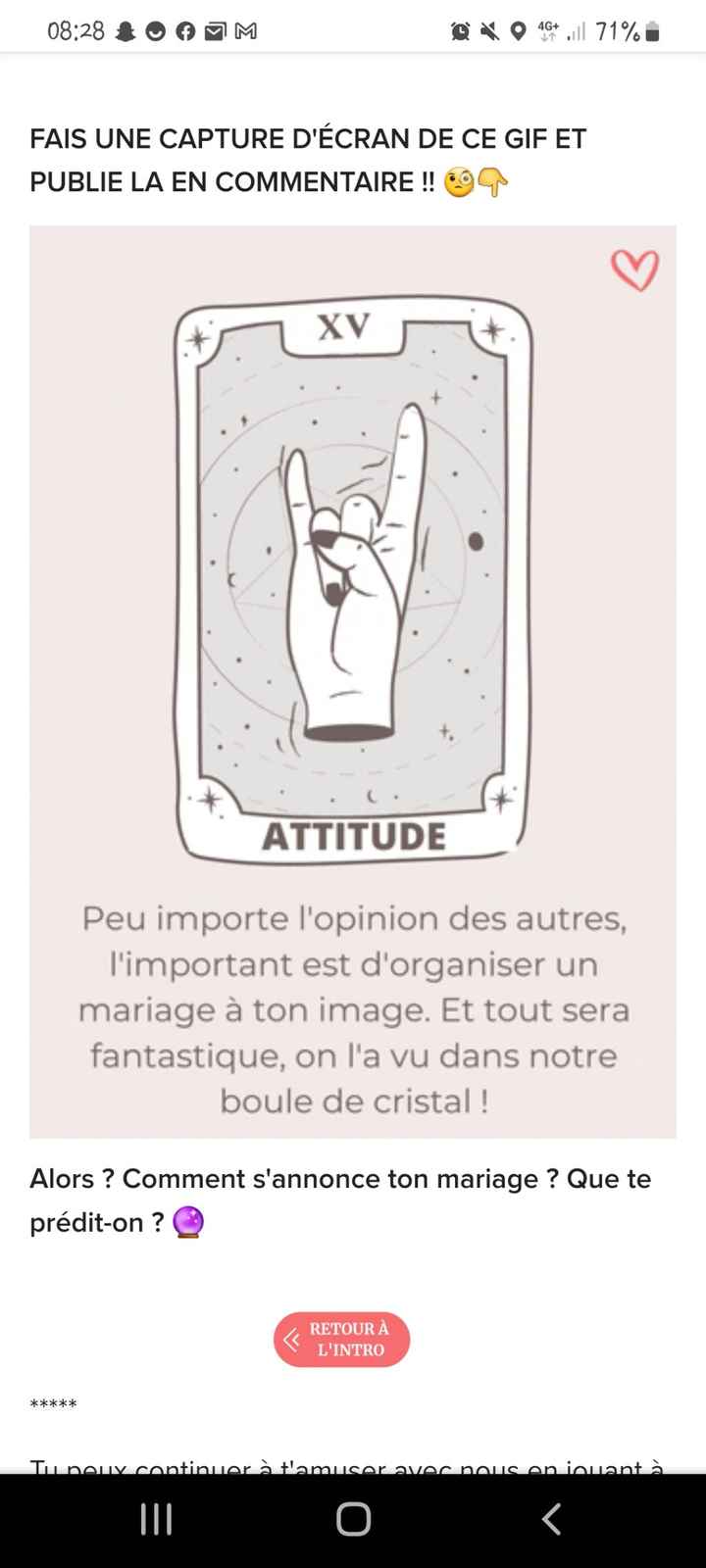Tap the location pin status icon
The height and width of the screenshot is (1568, 706).
pyautogui.click(x=517, y=30)
